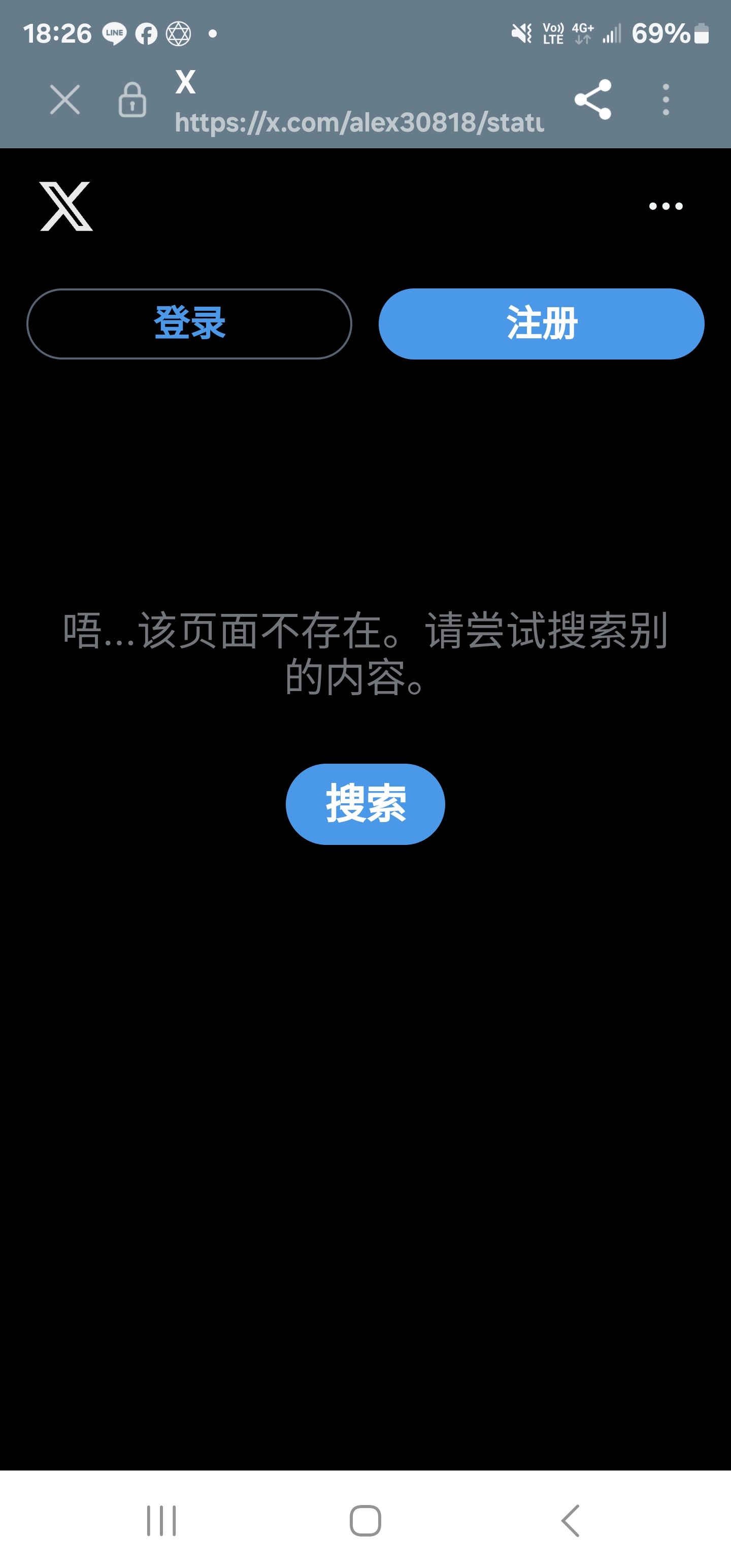731x1568 pixels.
Task: Tap the X logo to go home
Action: 67,206
